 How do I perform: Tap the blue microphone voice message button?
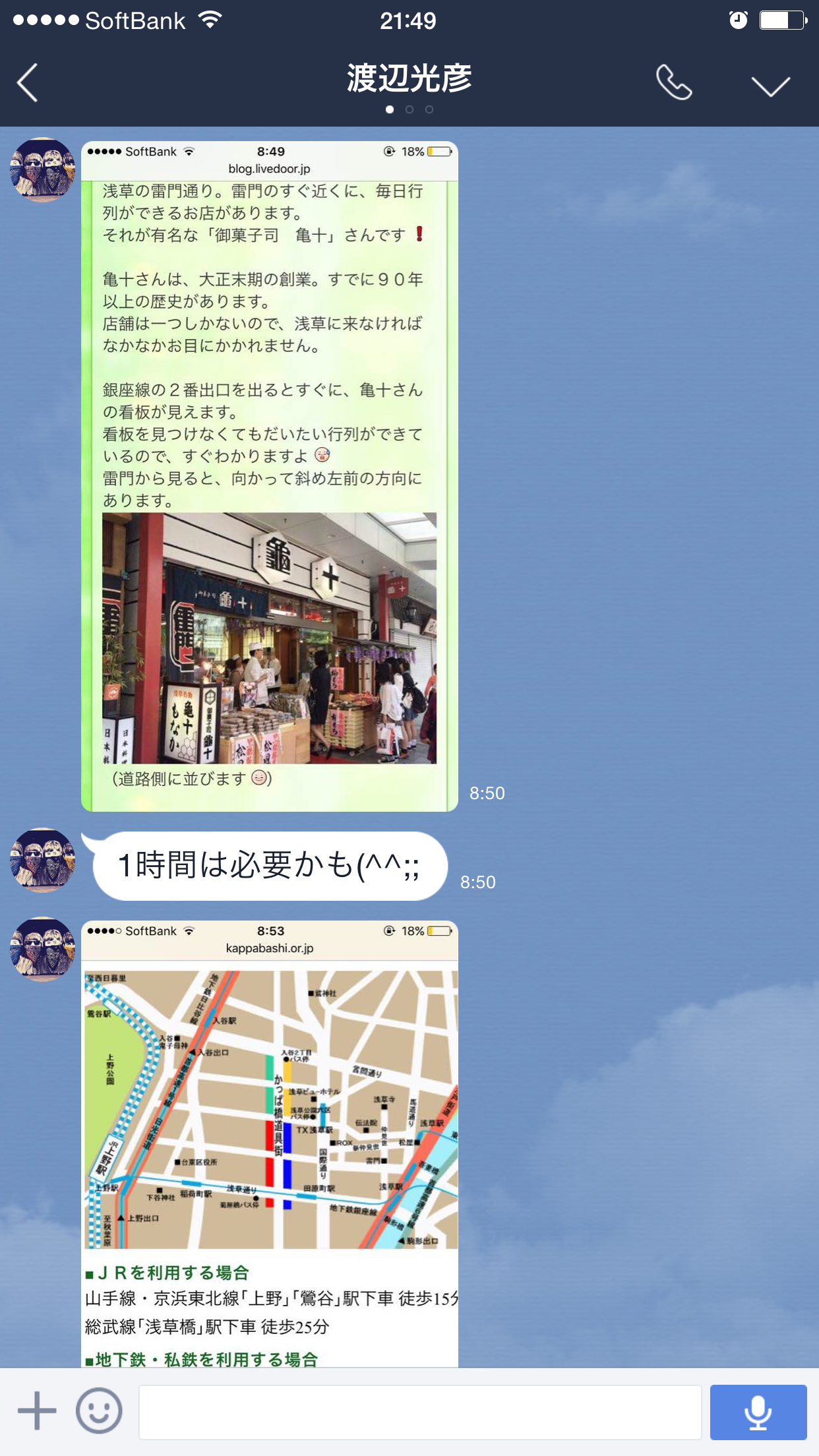pos(758,1412)
